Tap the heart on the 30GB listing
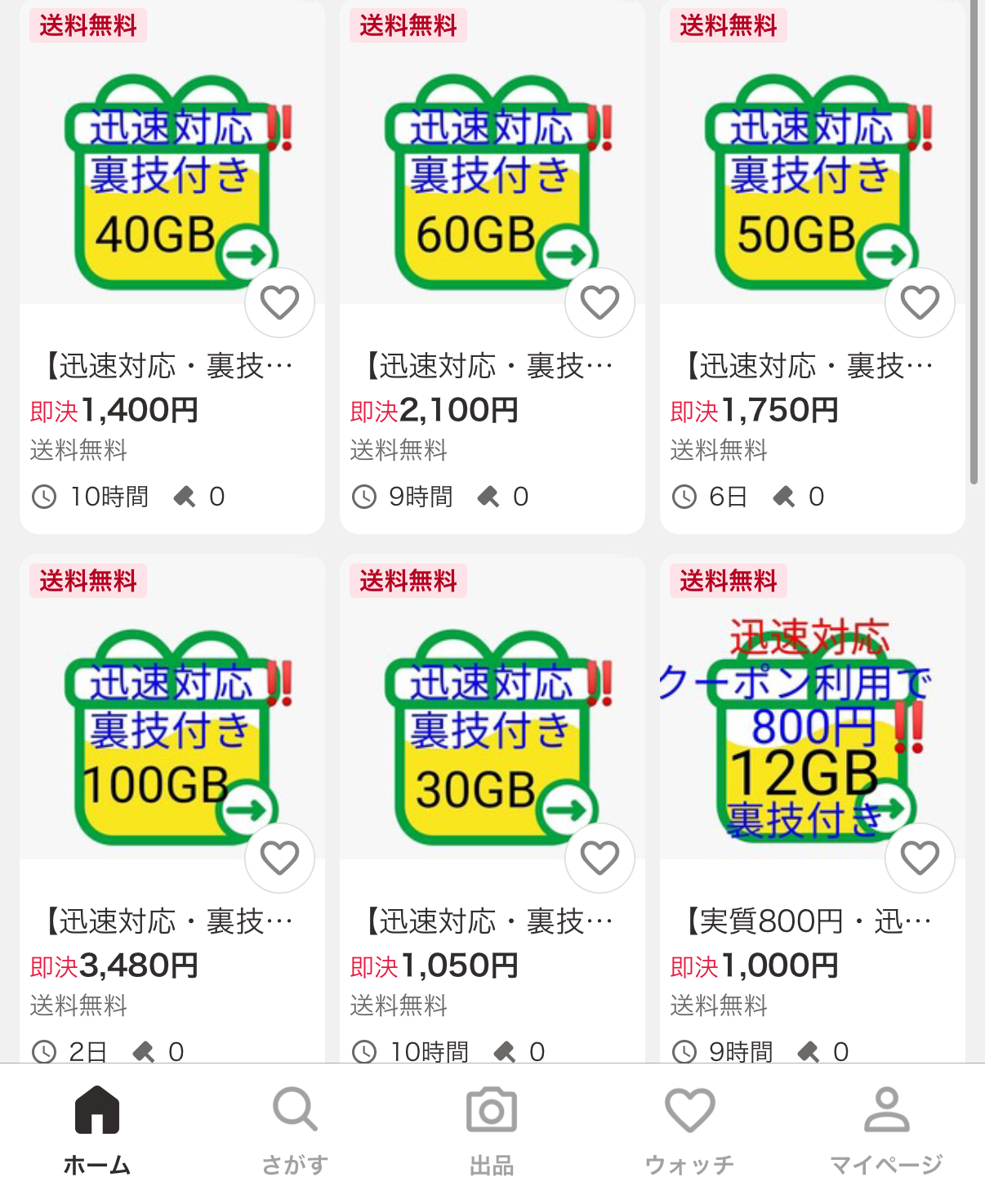This screenshot has width=985, height=1204. (599, 858)
